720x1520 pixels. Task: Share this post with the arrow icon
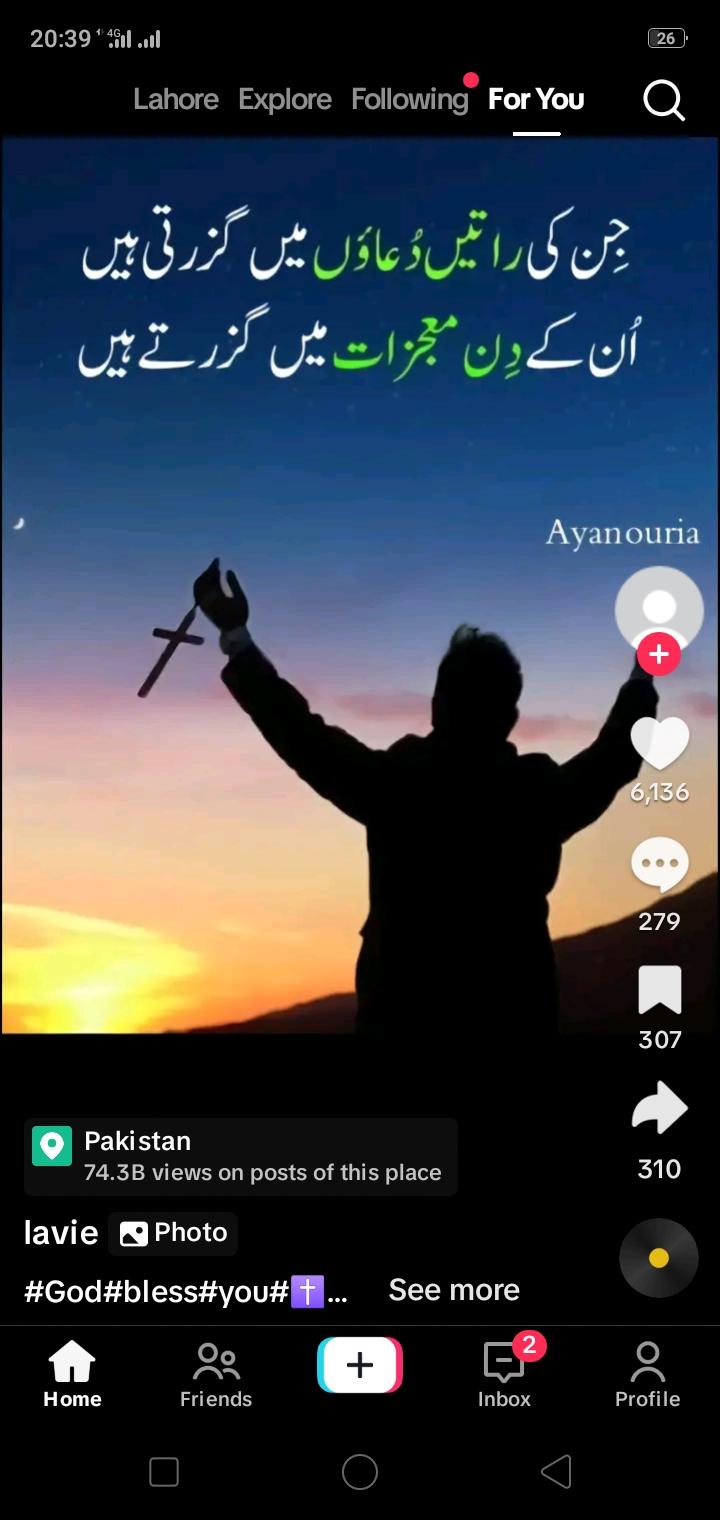tap(659, 1110)
